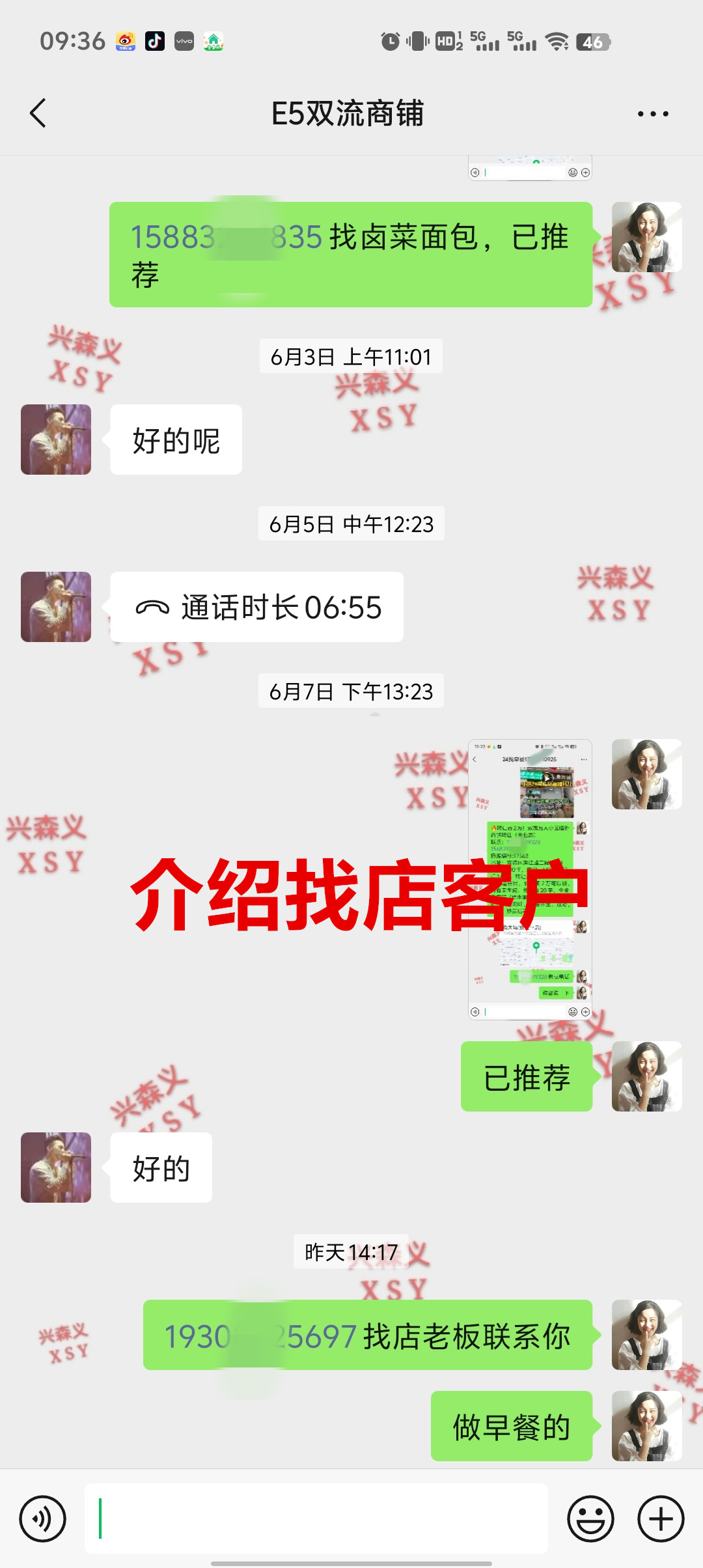
Task: Tap the 通话时长 06:55 call message
Action: (x=257, y=607)
